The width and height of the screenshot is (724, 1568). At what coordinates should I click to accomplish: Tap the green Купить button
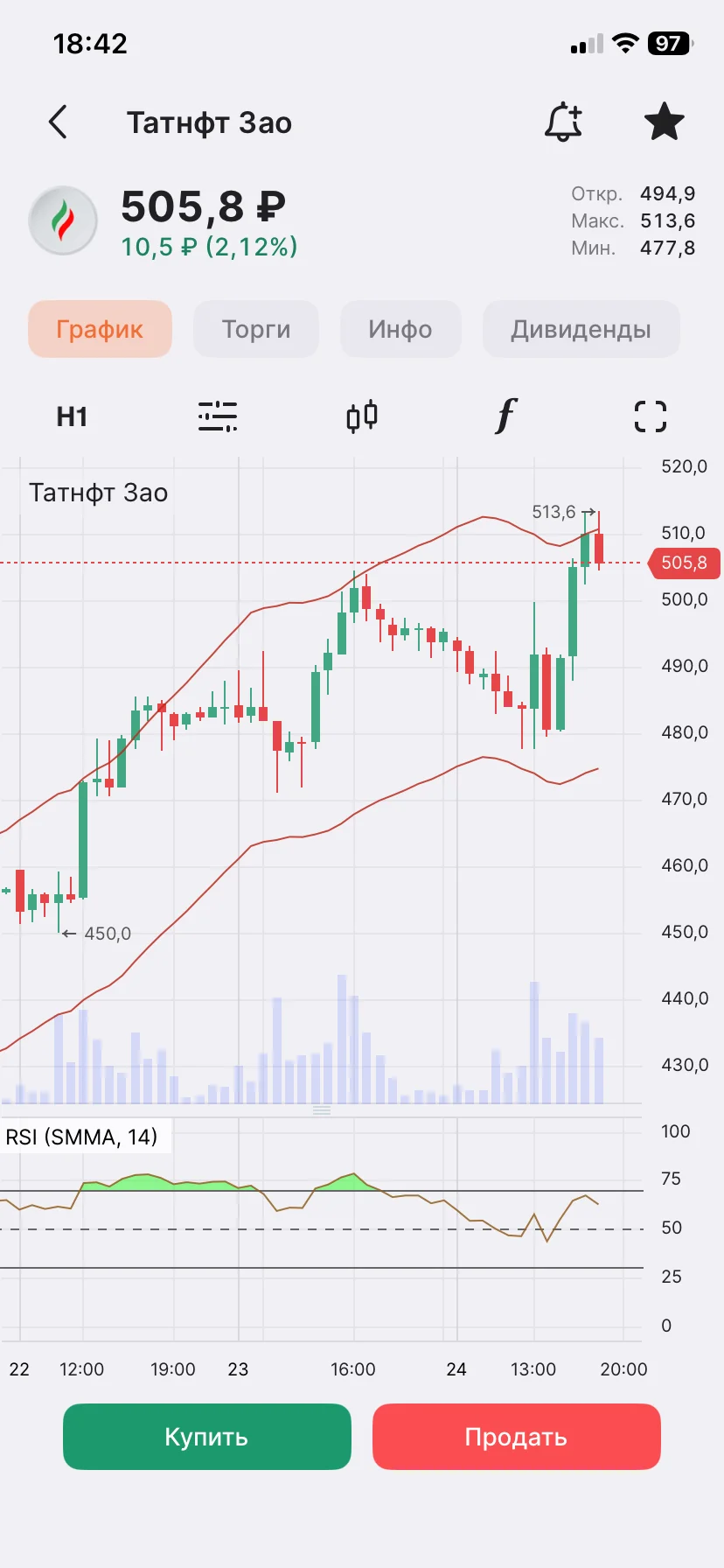207,1437
